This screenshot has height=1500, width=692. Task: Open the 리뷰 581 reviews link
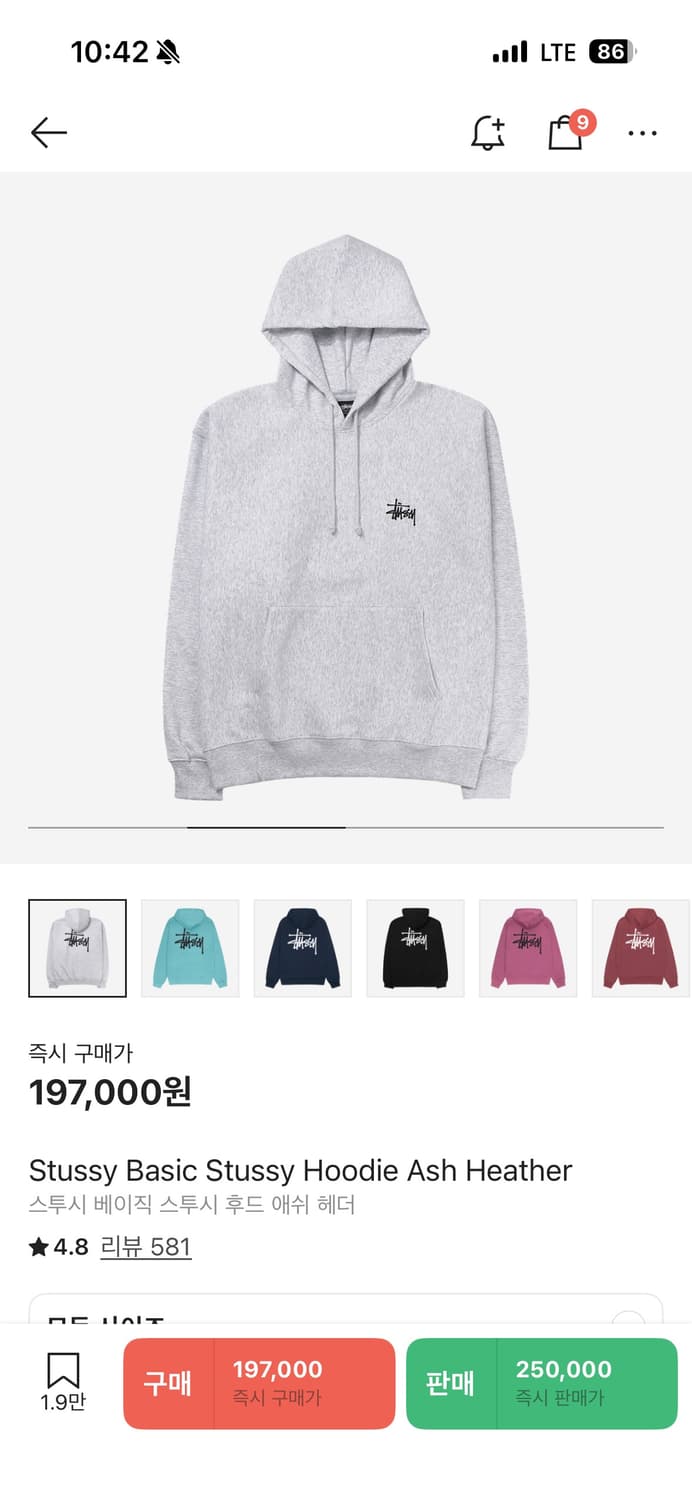coord(146,1247)
